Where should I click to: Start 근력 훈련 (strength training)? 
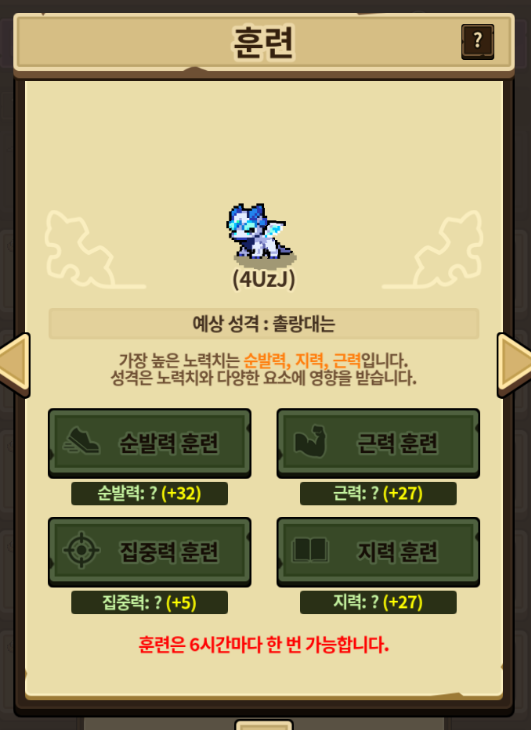tap(378, 443)
